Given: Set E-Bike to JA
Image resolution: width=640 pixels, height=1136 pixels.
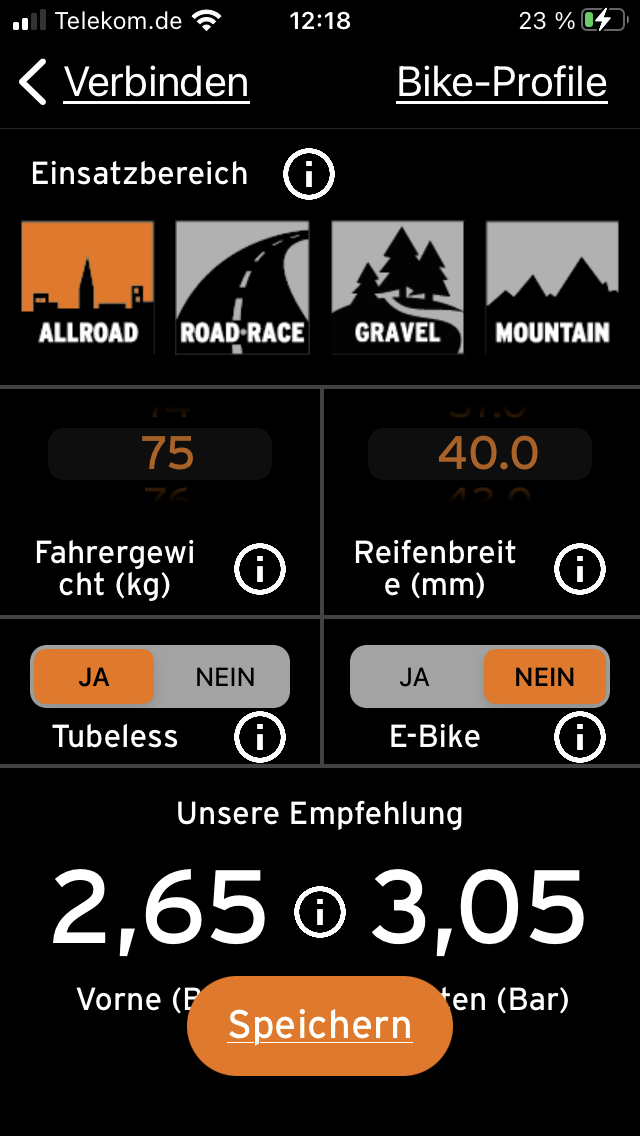Looking at the screenshot, I should (414, 677).
